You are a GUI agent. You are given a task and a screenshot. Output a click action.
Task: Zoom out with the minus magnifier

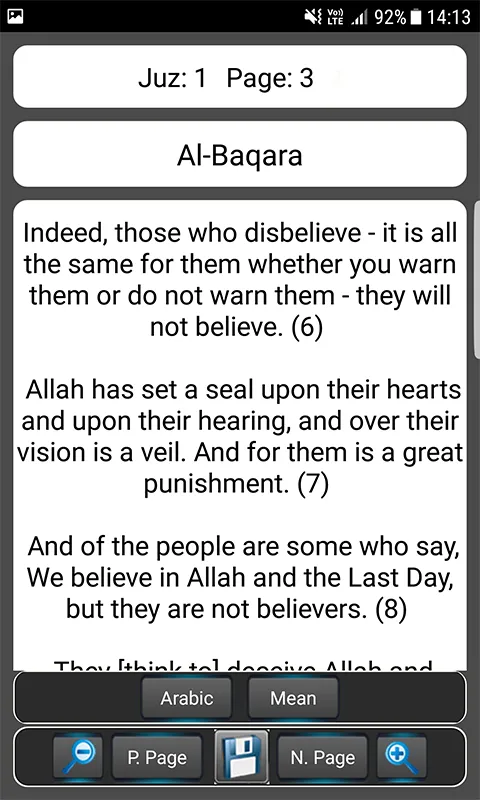[x=78, y=757]
